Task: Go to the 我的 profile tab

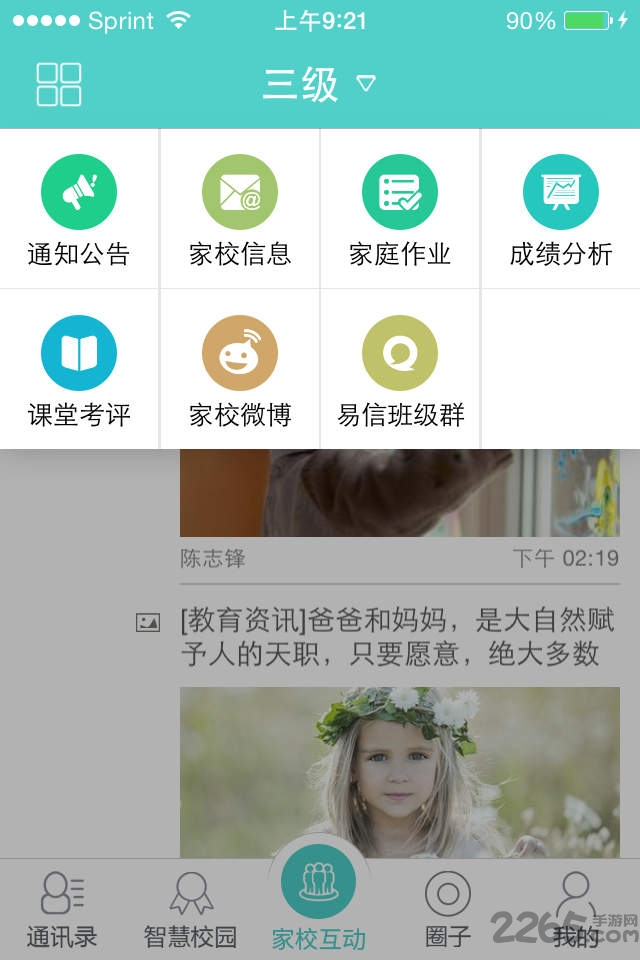Action: 575,909
